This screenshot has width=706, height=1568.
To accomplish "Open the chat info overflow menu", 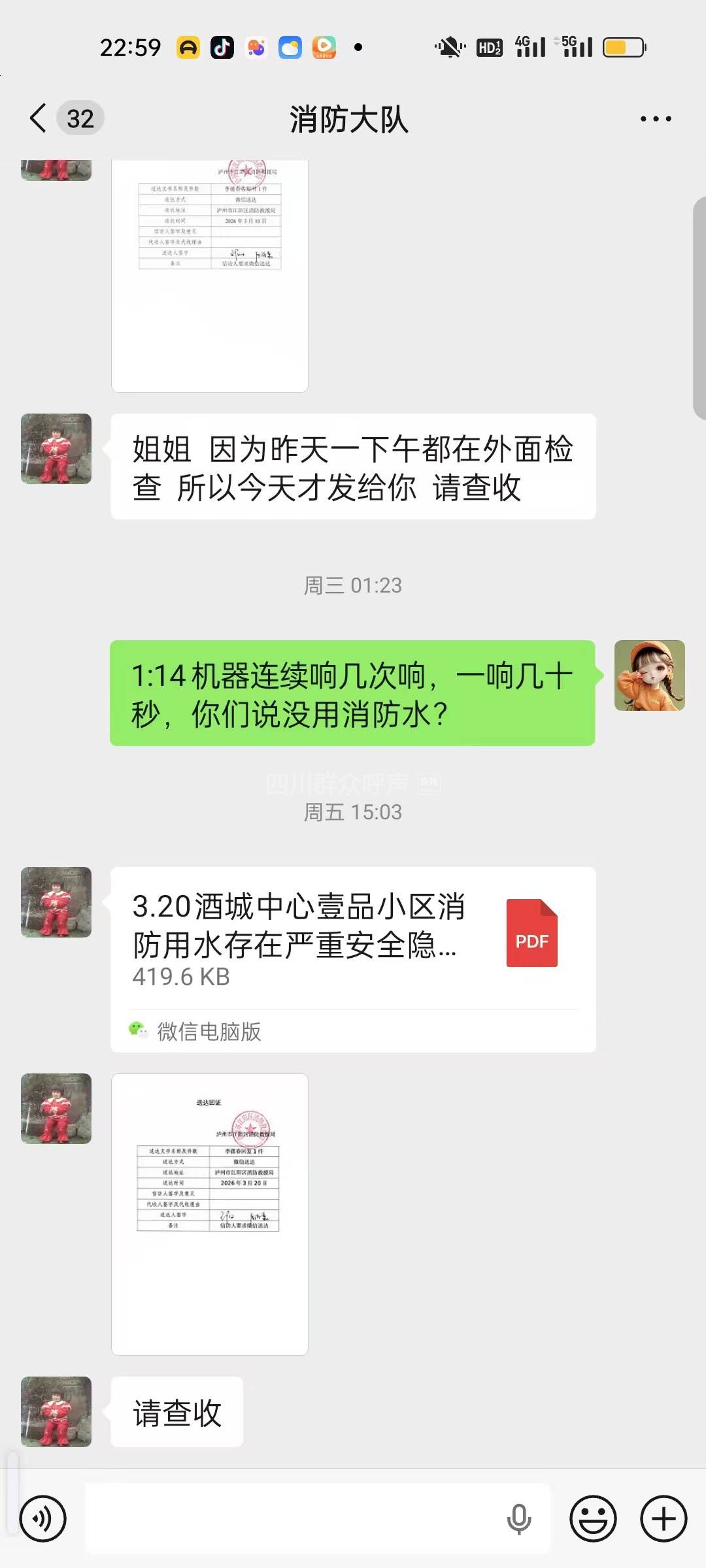I will coord(655,119).
